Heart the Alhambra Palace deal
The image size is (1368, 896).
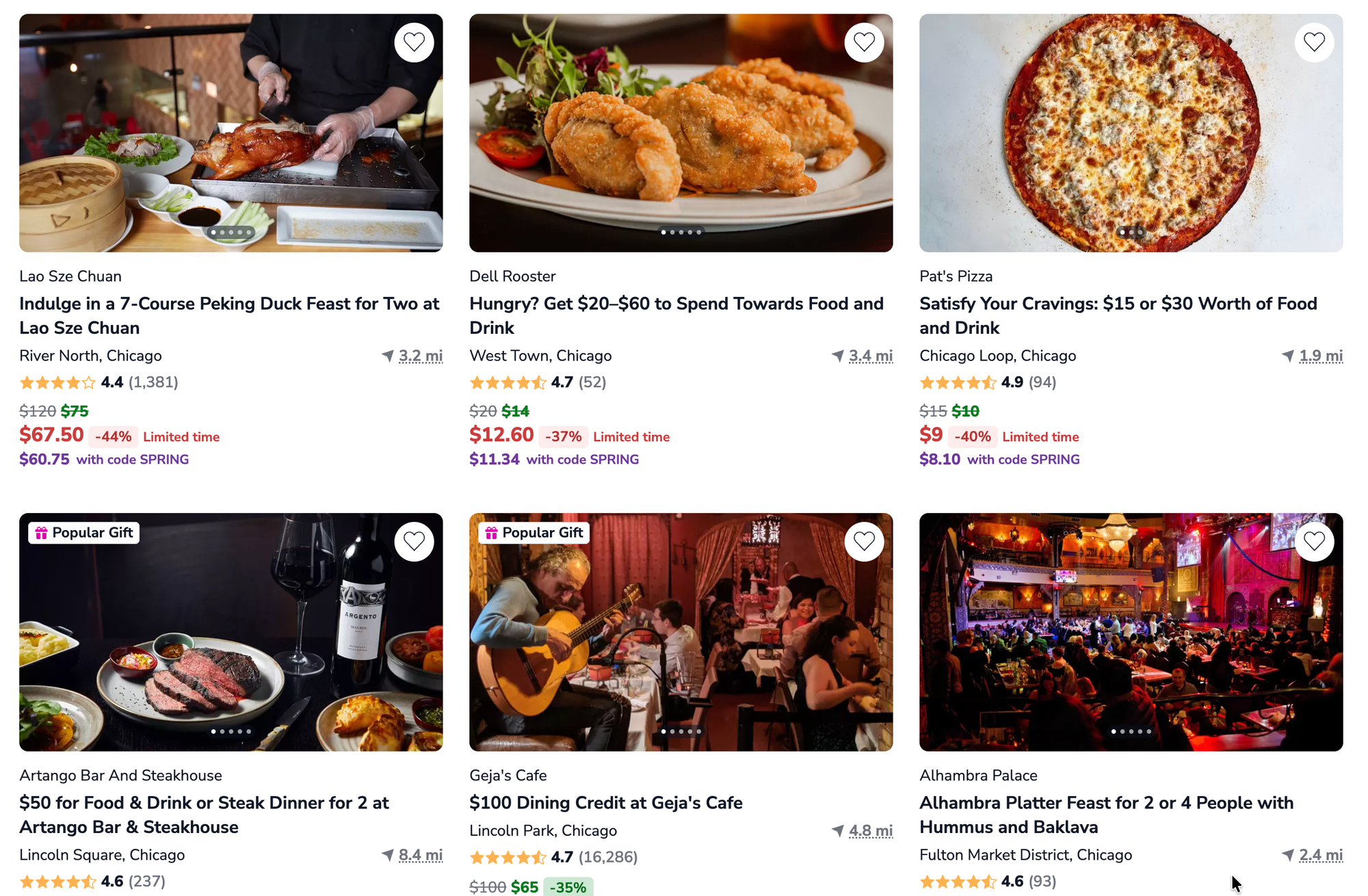(x=1314, y=542)
